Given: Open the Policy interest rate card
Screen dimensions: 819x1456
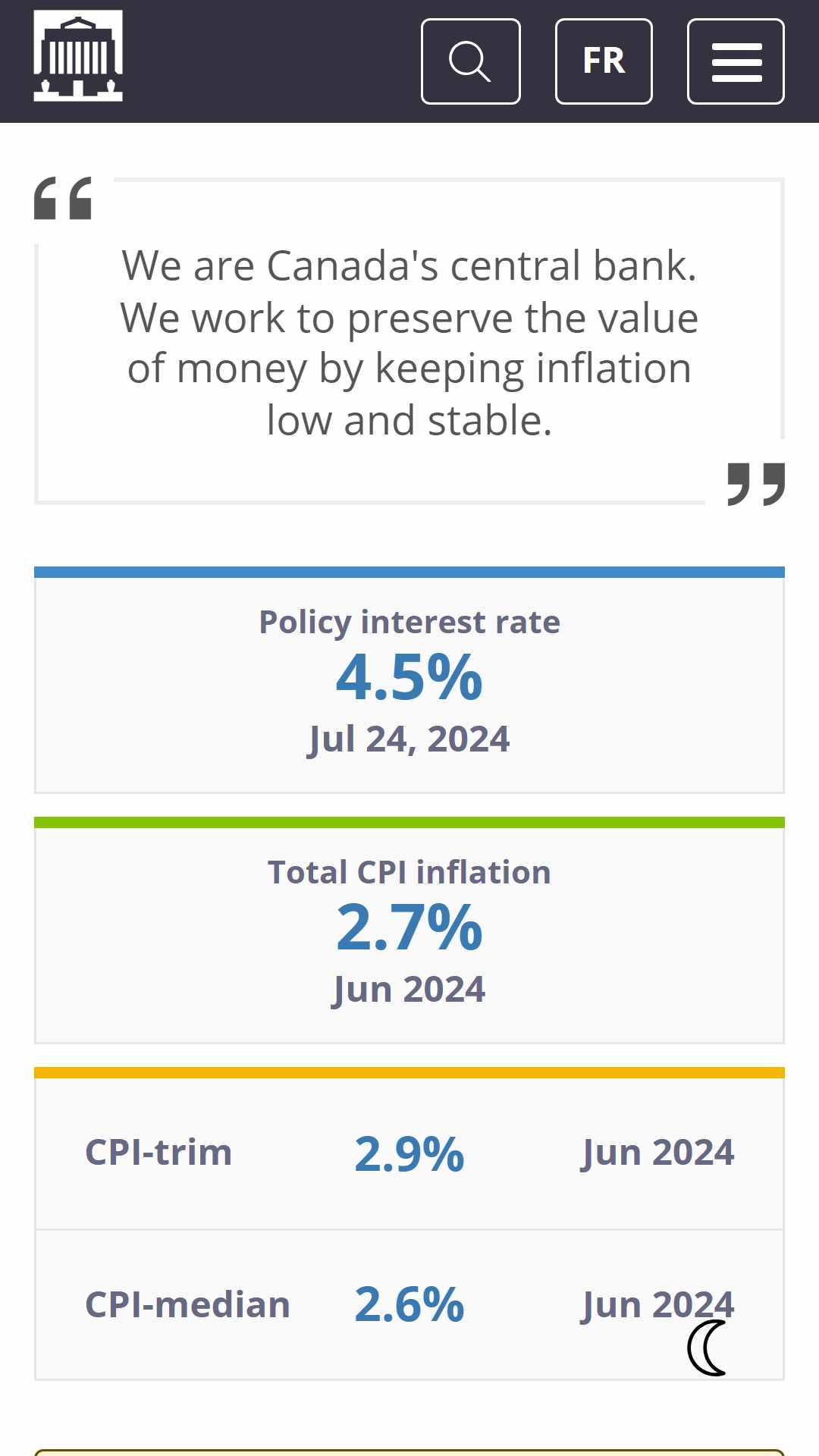Looking at the screenshot, I should pos(409,680).
